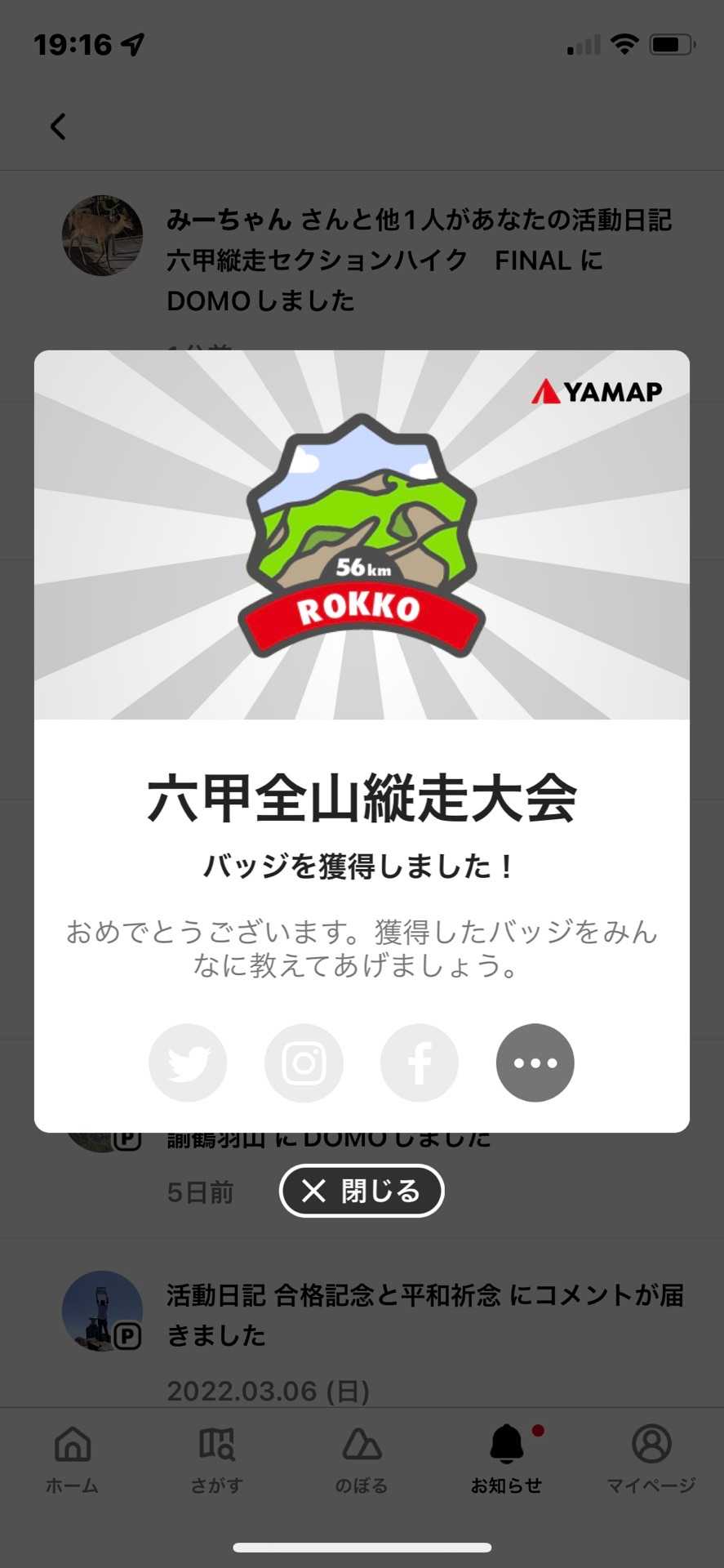This screenshot has height=1568, width=724.
Task: Share the badge on Instagram
Action: (x=304, y=1062)
